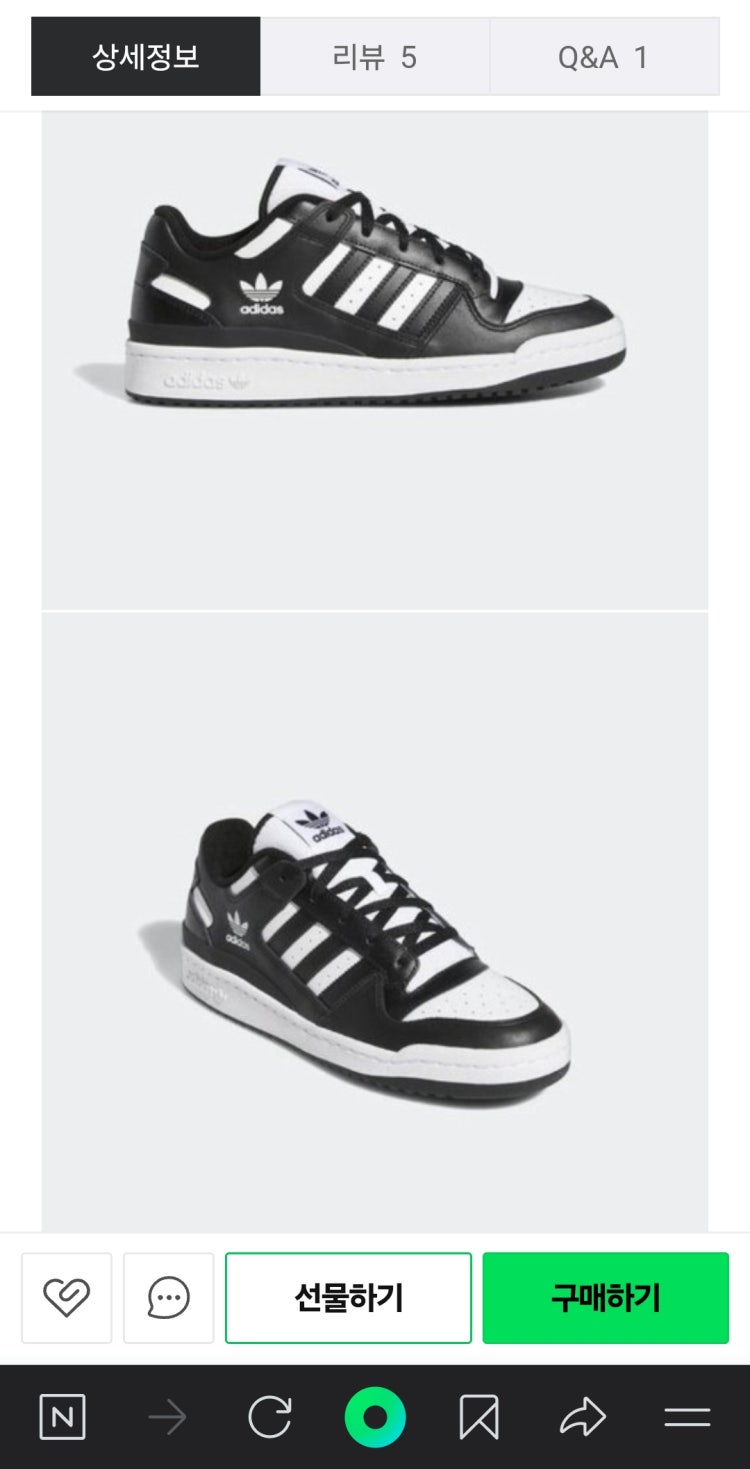
Task: Bookmark this page in the browser
Action: pos(479,1417)
